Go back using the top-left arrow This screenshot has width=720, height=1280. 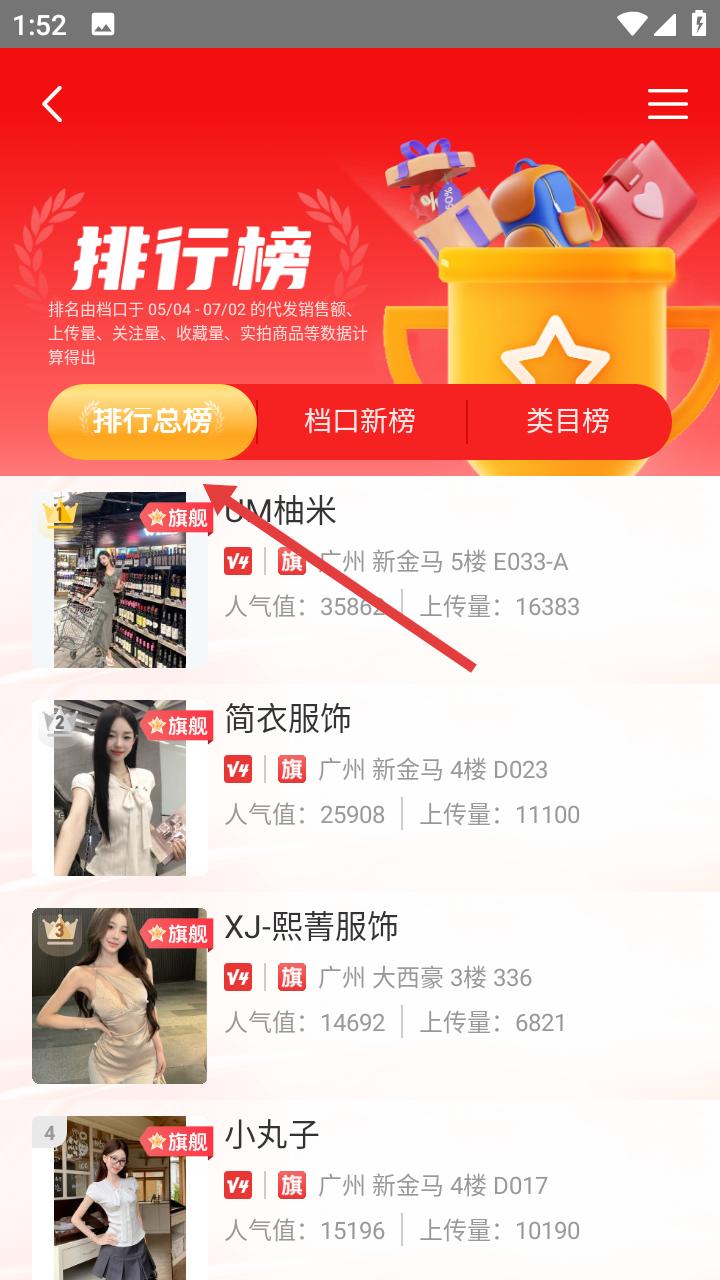point(53,104)
